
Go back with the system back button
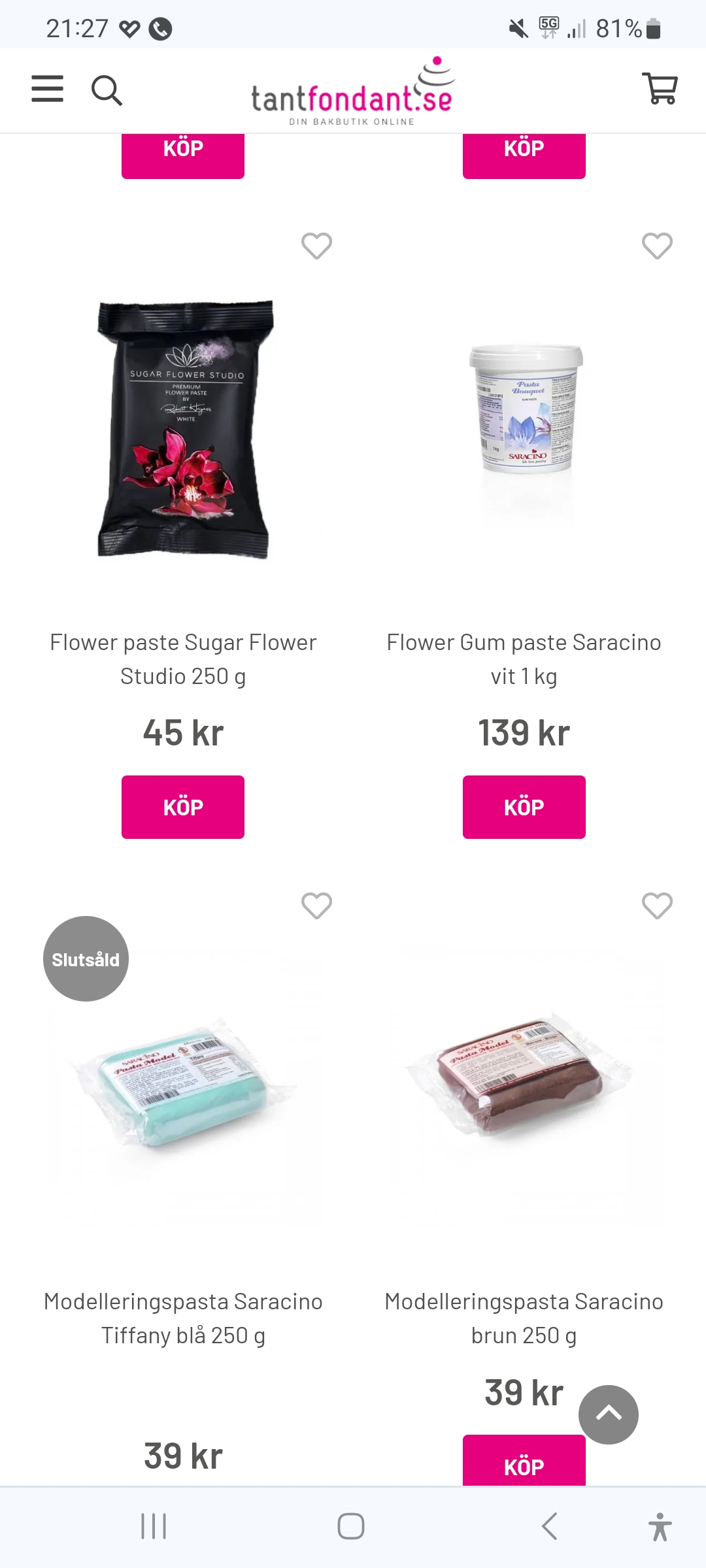tap(550, 1526)
